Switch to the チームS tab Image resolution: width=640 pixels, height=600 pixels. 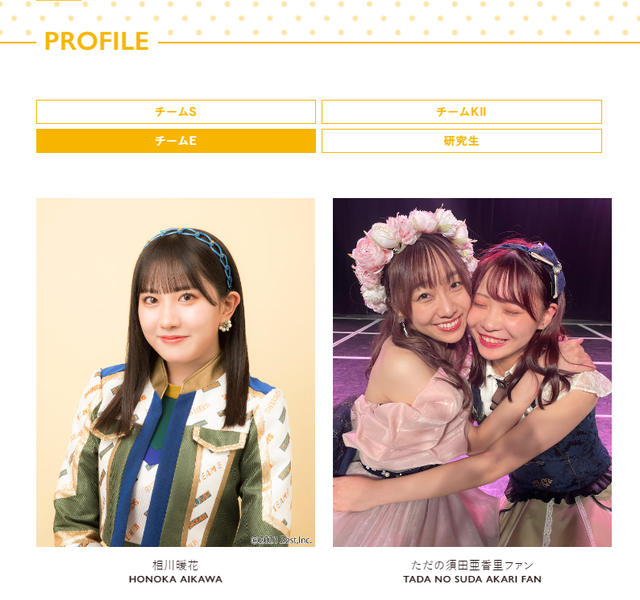click(x=176, y=112)
